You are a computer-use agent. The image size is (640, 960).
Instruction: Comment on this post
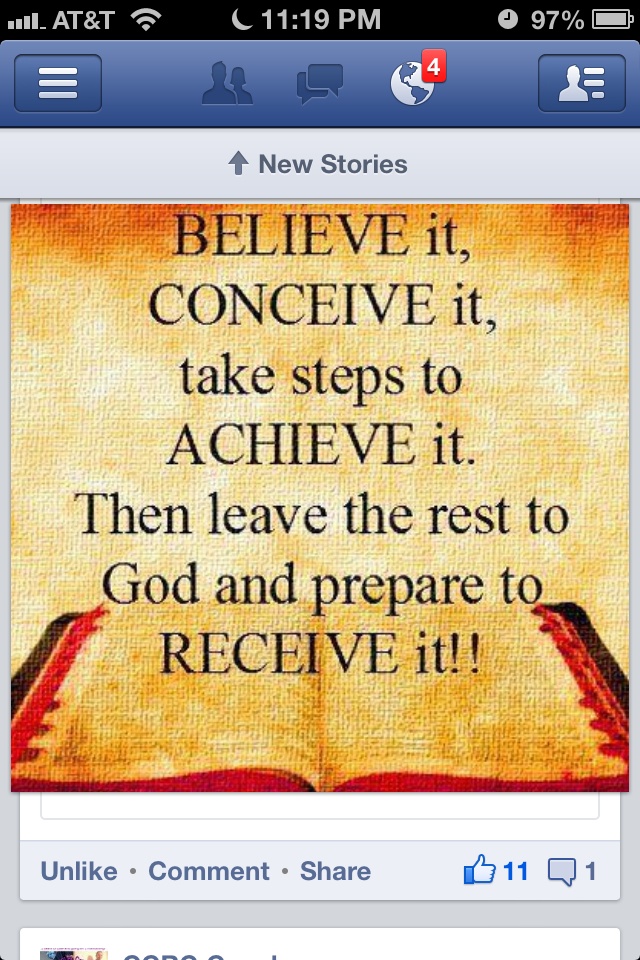click(208, 871)
